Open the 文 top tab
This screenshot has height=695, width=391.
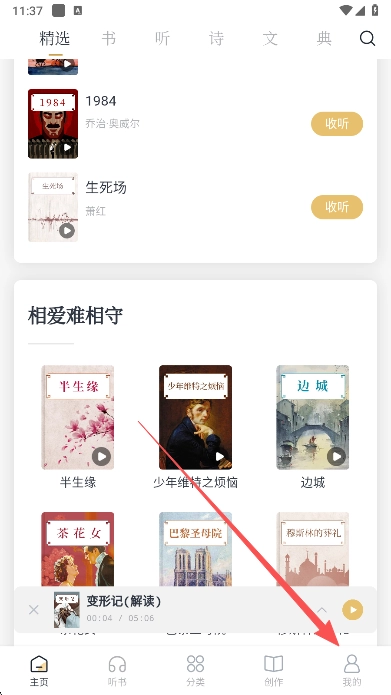270,39
